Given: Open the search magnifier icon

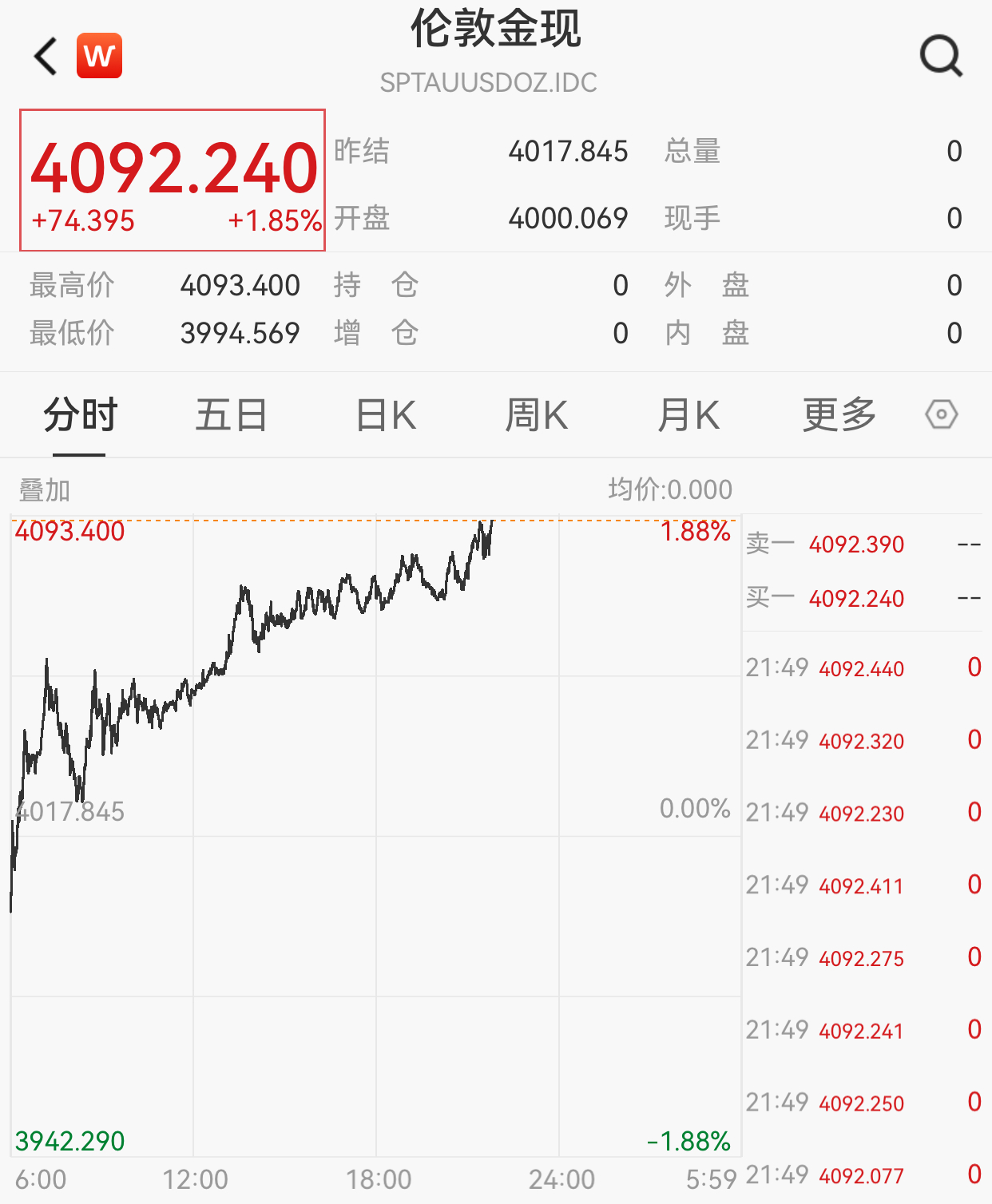Looking at the screenshot, I should click(x=941, y=56).
